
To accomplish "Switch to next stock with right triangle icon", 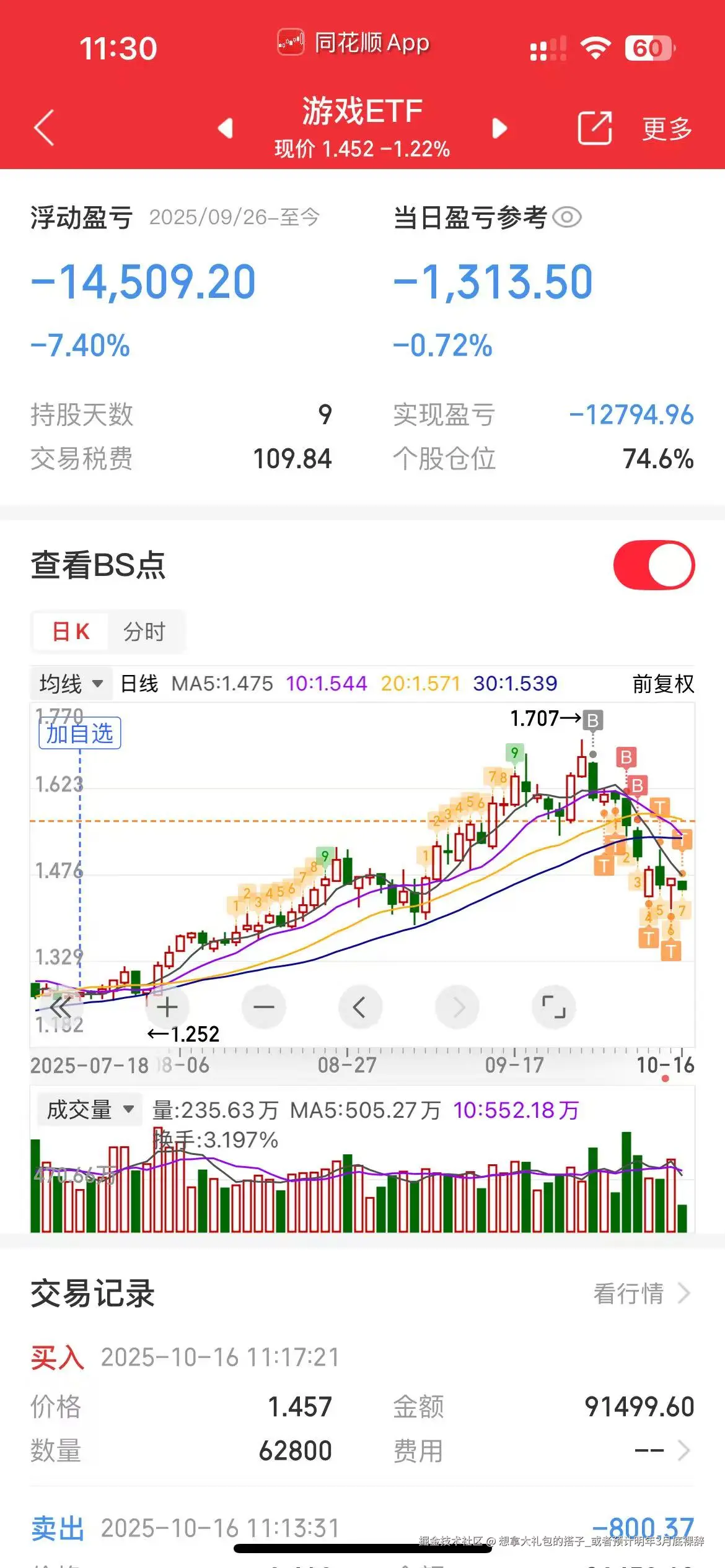I will tap(499, 127).
